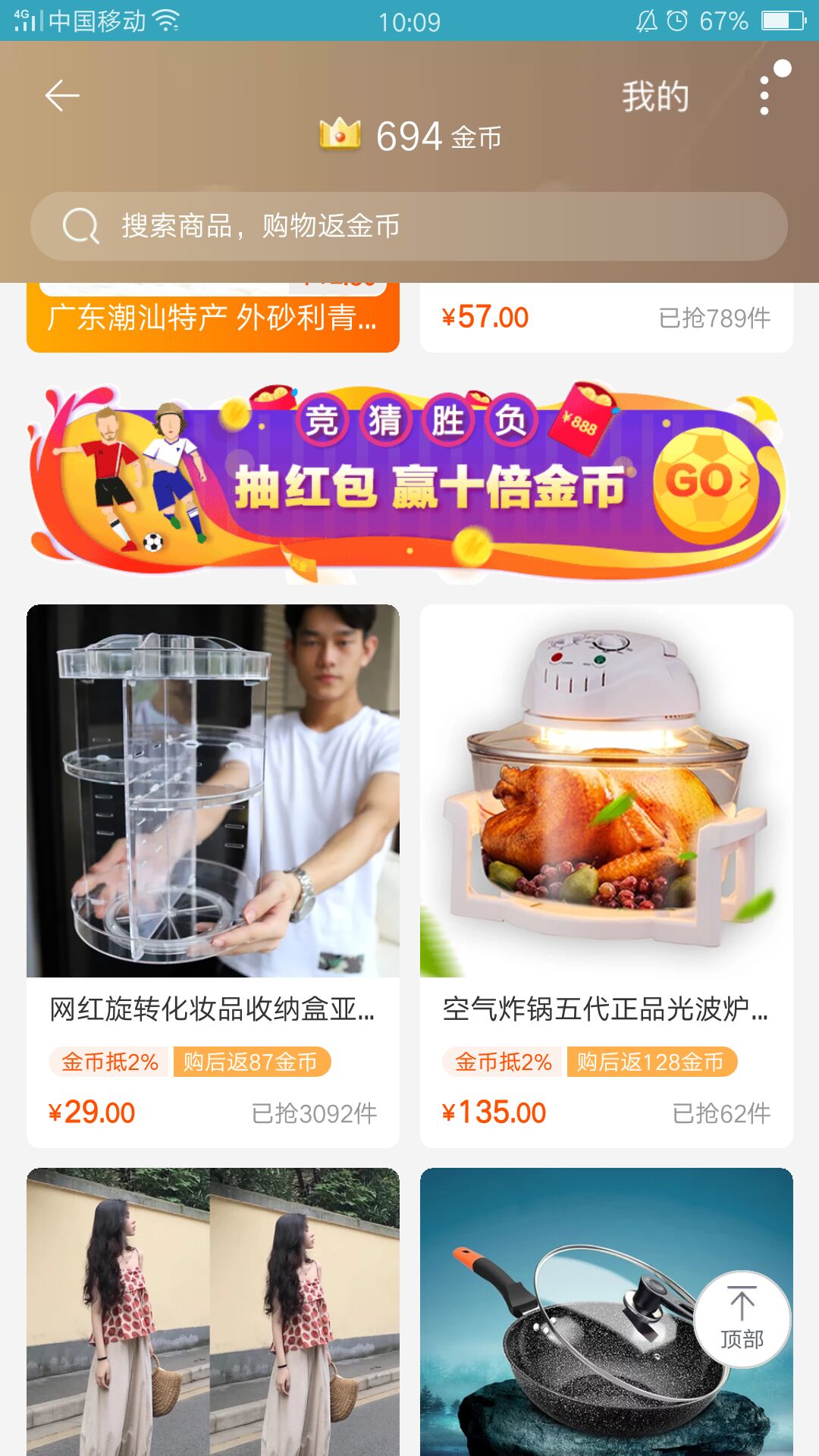This screenshot has height=1456, width=819.
Task: Tap the 搜索商品 search box
Action: 409,226
